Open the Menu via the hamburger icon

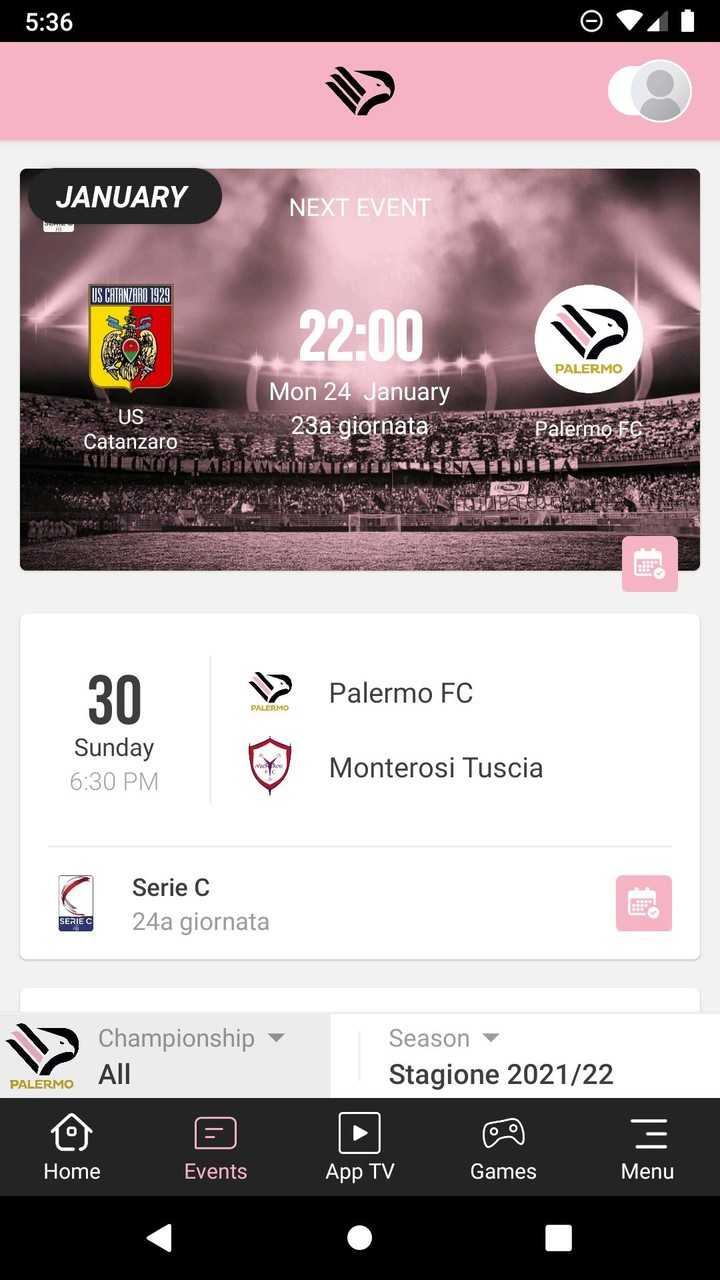click(x=647, y=1147)
